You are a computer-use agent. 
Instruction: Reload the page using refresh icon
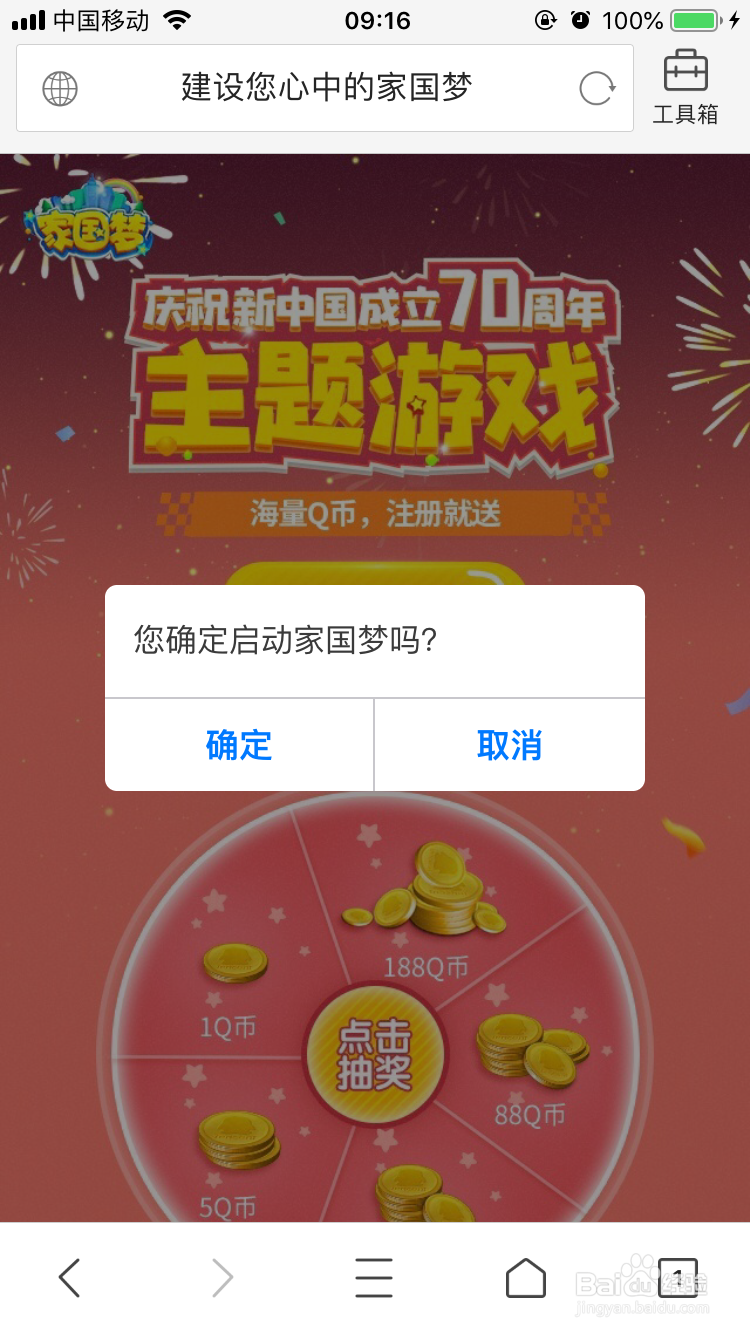point(595,88)
